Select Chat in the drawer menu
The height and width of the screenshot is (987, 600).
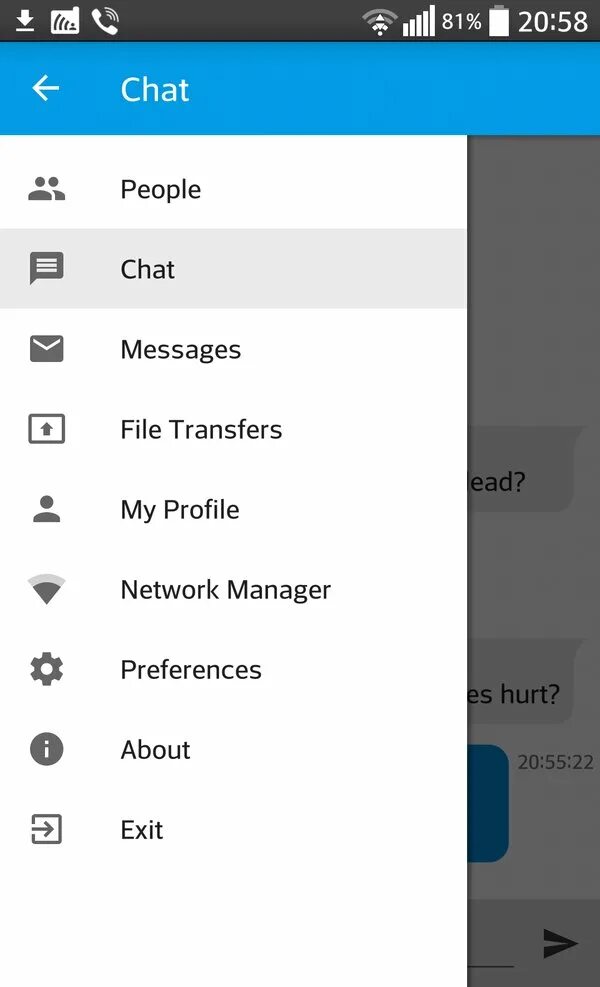point(148,269)
